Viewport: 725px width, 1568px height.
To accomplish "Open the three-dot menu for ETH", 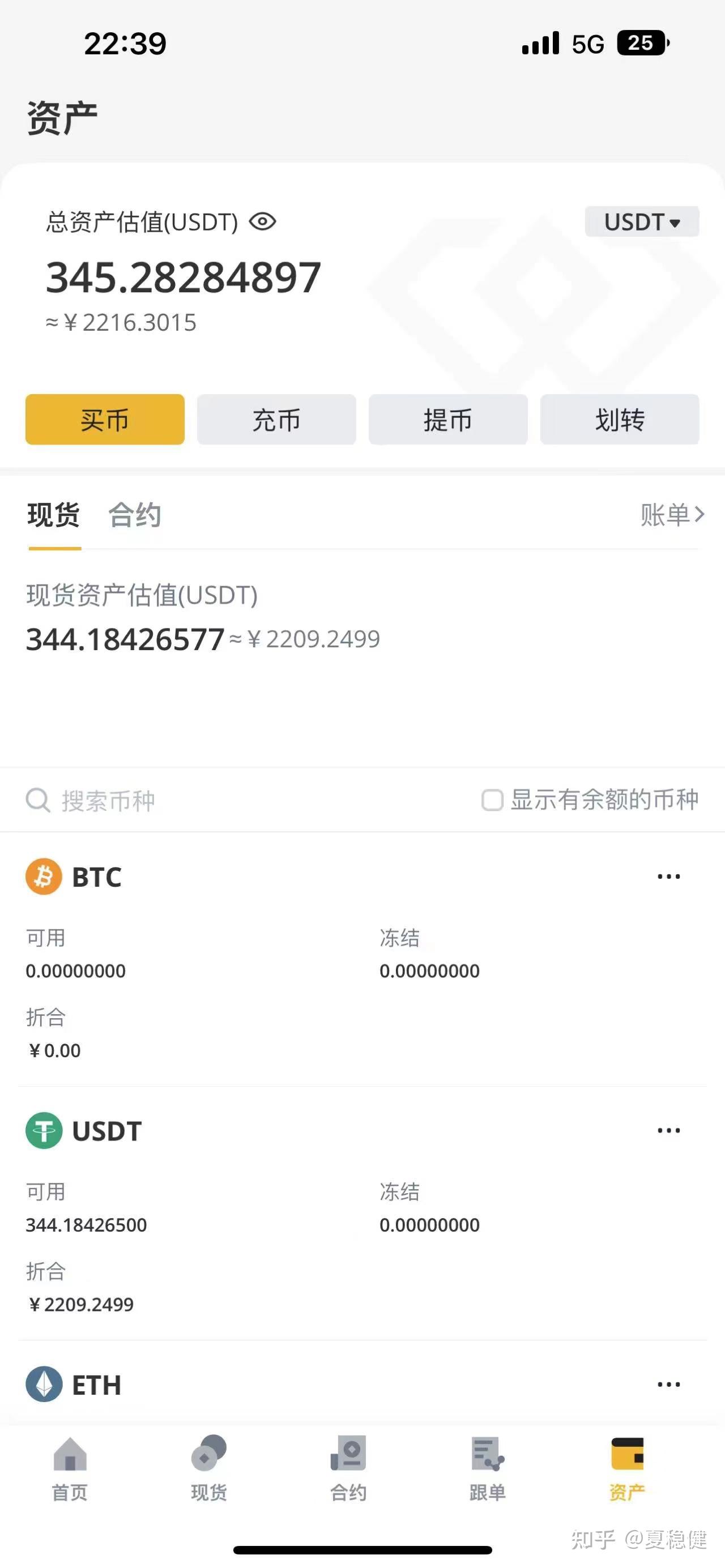I will click(668, 1384).
